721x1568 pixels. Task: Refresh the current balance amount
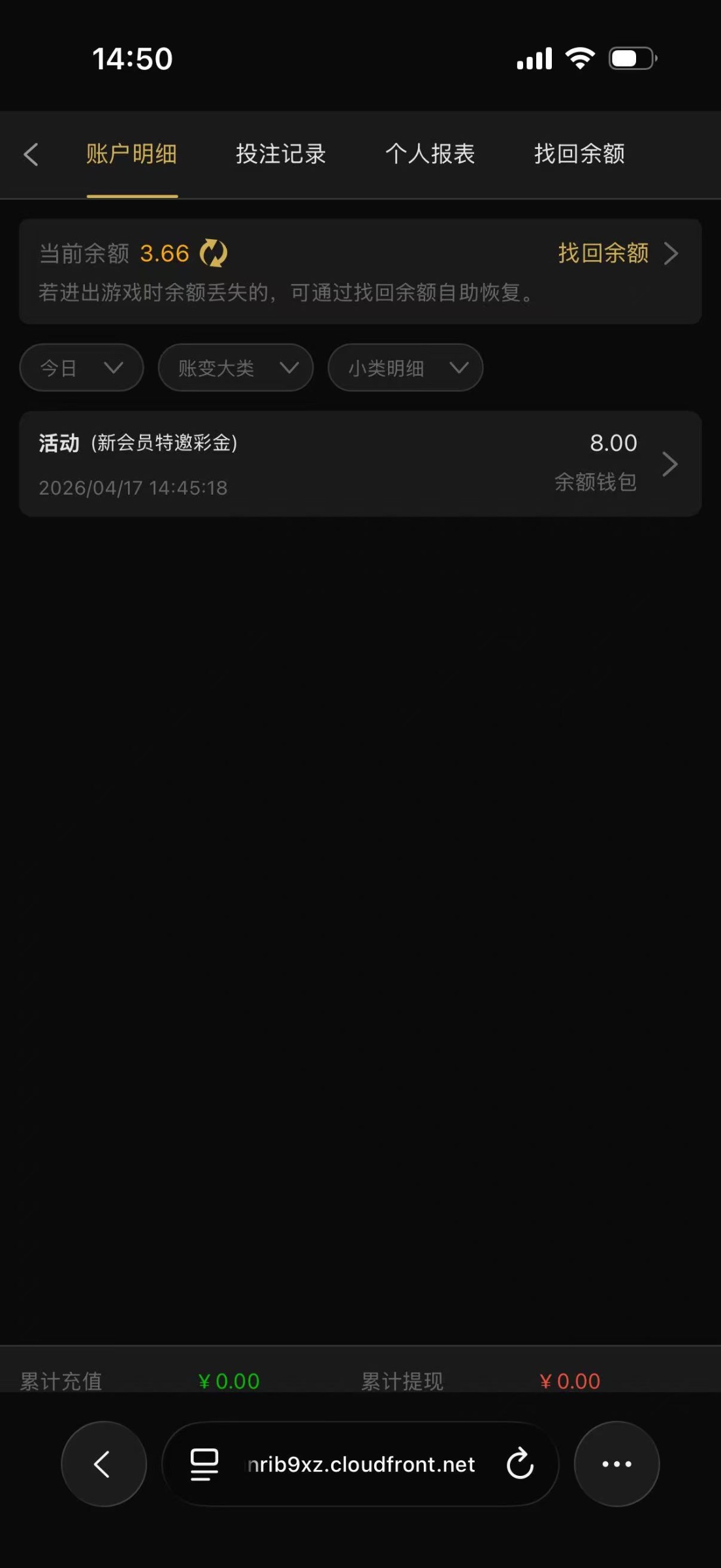[x=214, y=253]
